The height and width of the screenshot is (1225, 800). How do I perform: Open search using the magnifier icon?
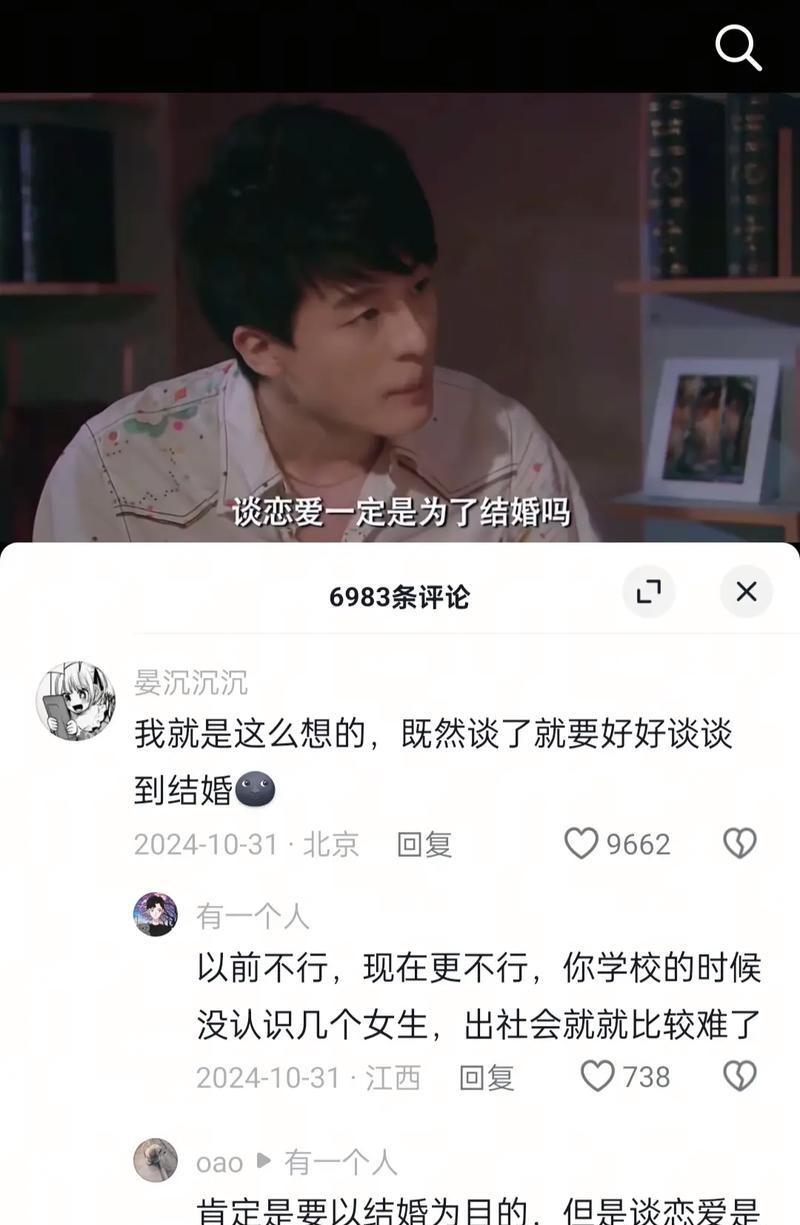738,47
